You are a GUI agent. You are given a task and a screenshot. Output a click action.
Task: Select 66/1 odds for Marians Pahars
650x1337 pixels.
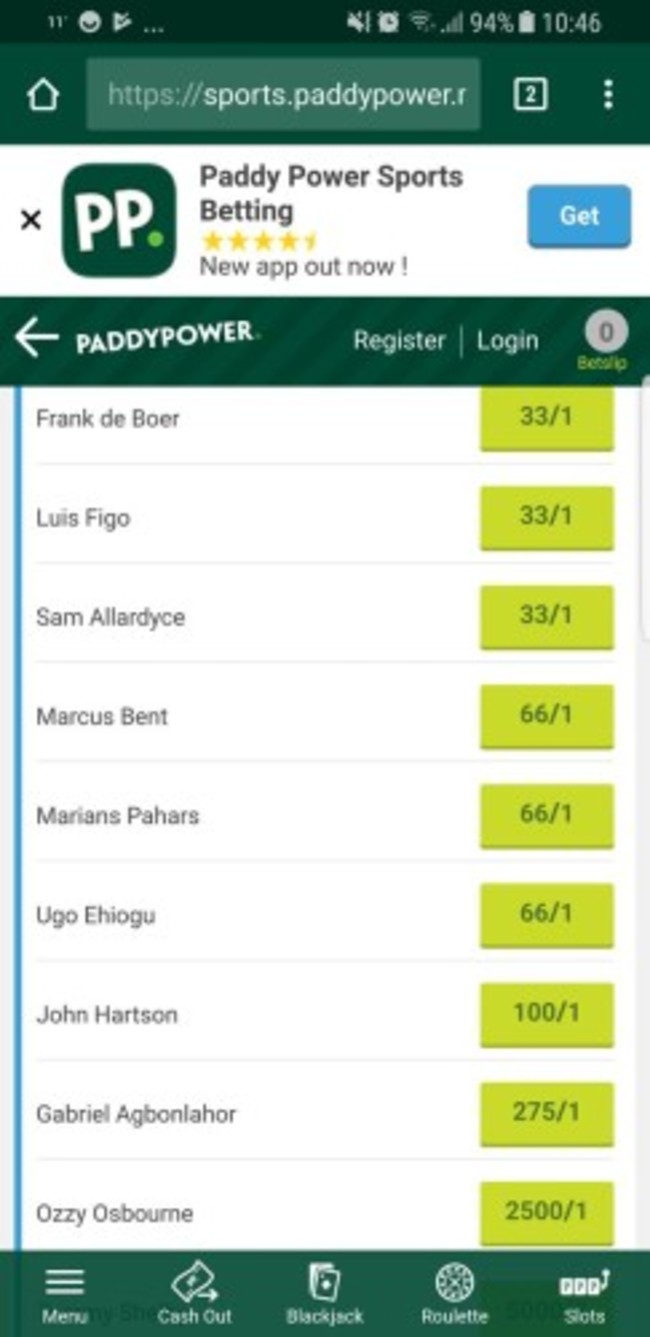pos(546,814)
